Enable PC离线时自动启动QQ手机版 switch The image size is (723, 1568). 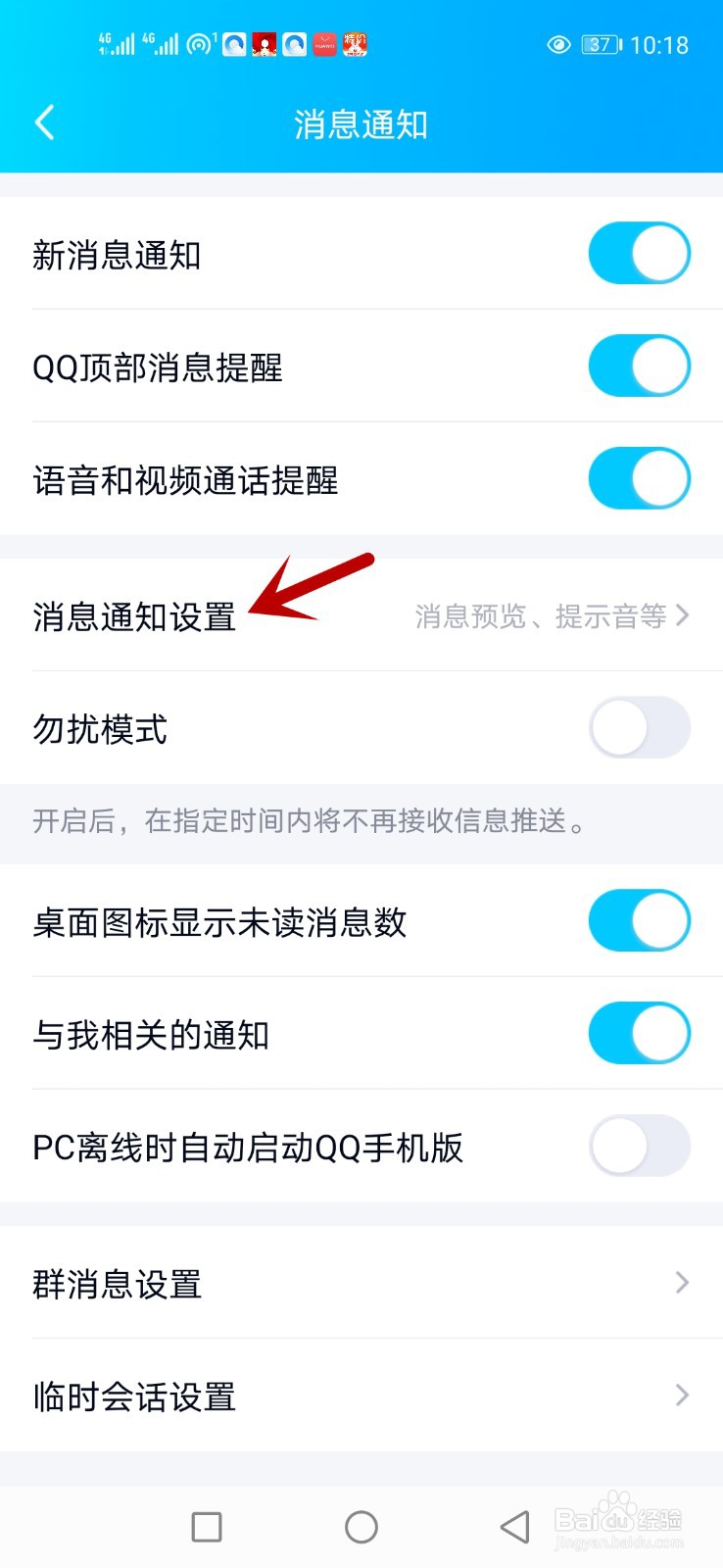click(x=640, y=1147)
